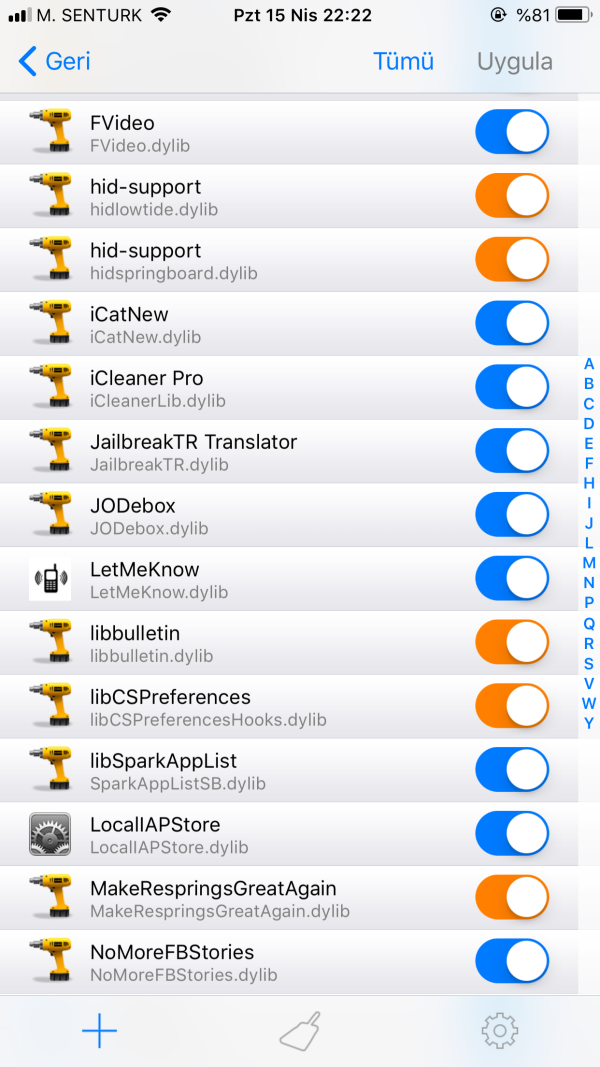Toggle the hidlowtide.dylib switch
The height and width of the screenshot is (1067, 600).
[512, 196]
